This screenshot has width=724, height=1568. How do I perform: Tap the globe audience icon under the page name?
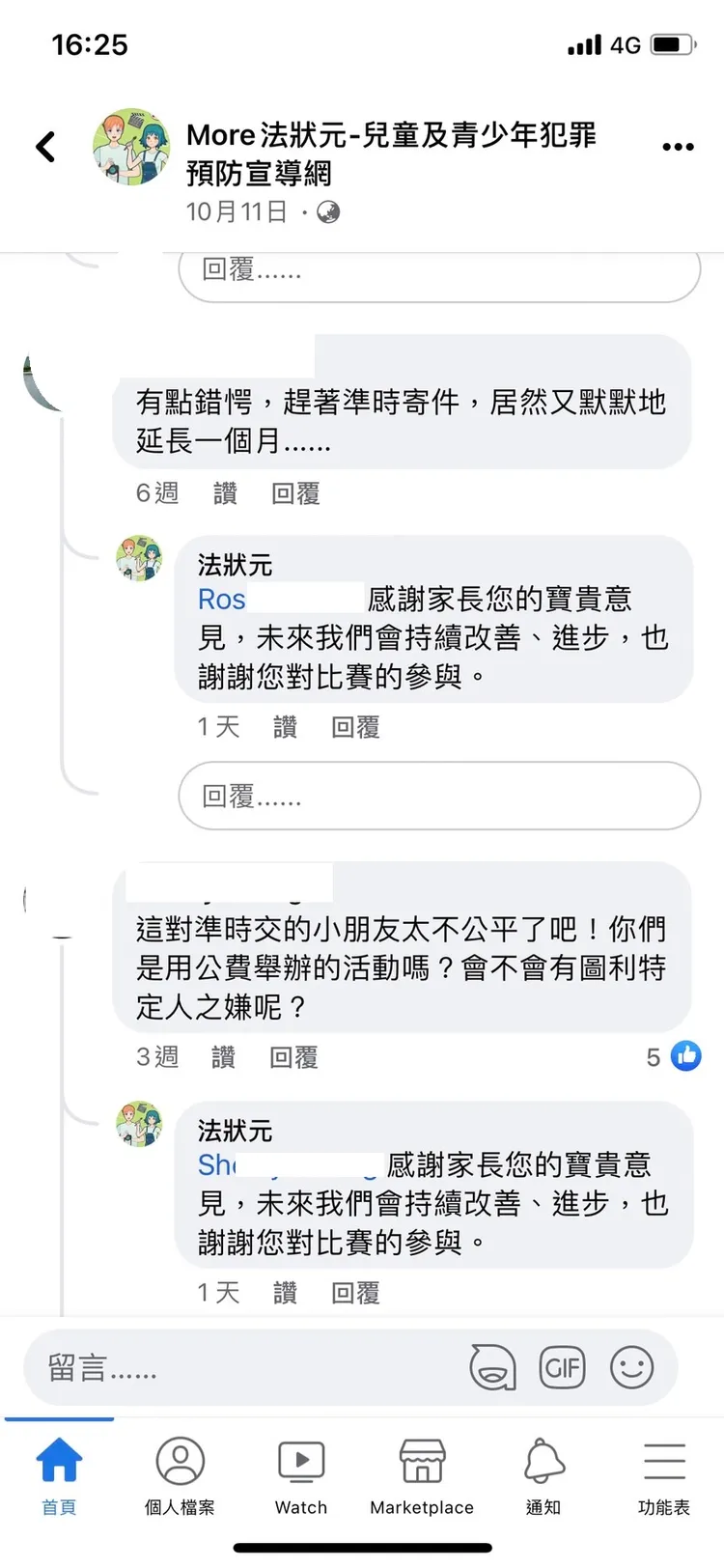[329, 211]
